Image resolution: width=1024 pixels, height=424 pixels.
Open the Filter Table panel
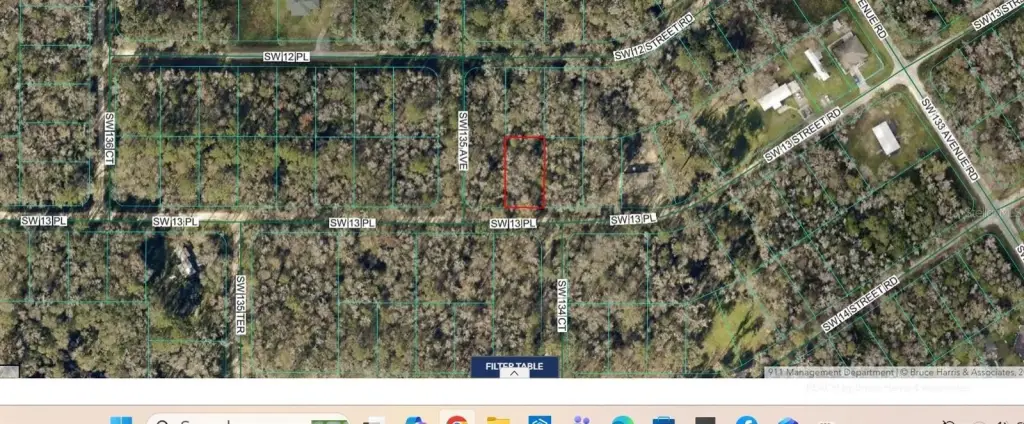coord(514,366)
